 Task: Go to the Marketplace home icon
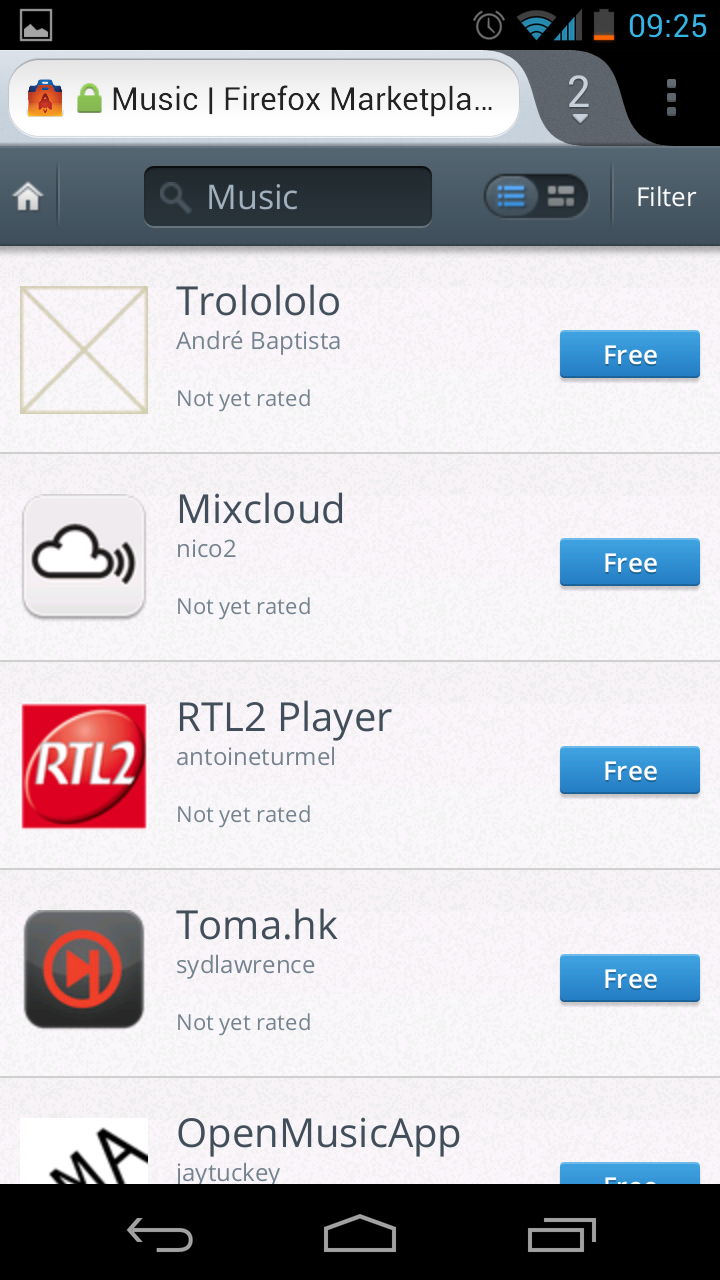point(28,197)
